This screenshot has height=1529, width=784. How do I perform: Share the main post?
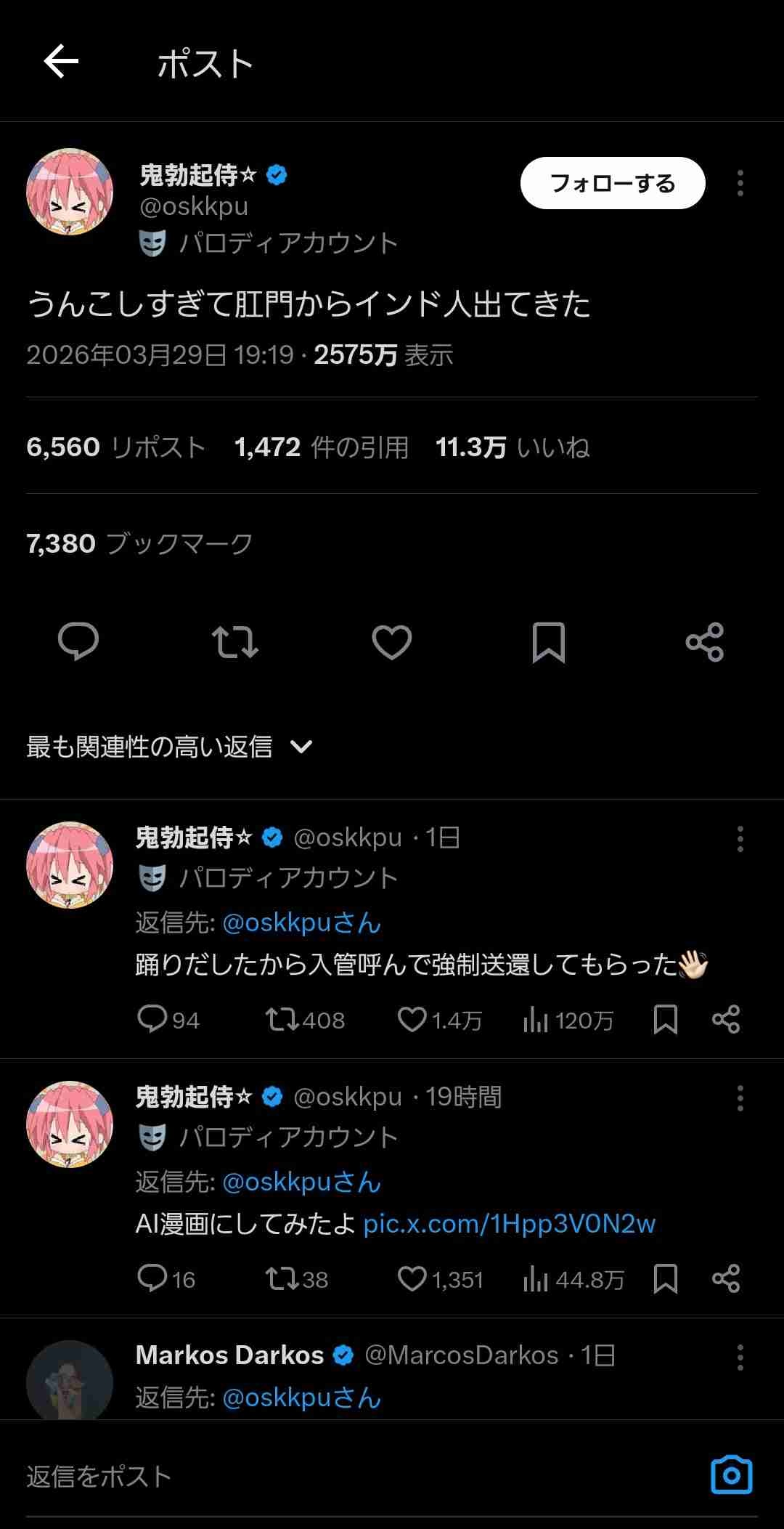coord(704,642)
